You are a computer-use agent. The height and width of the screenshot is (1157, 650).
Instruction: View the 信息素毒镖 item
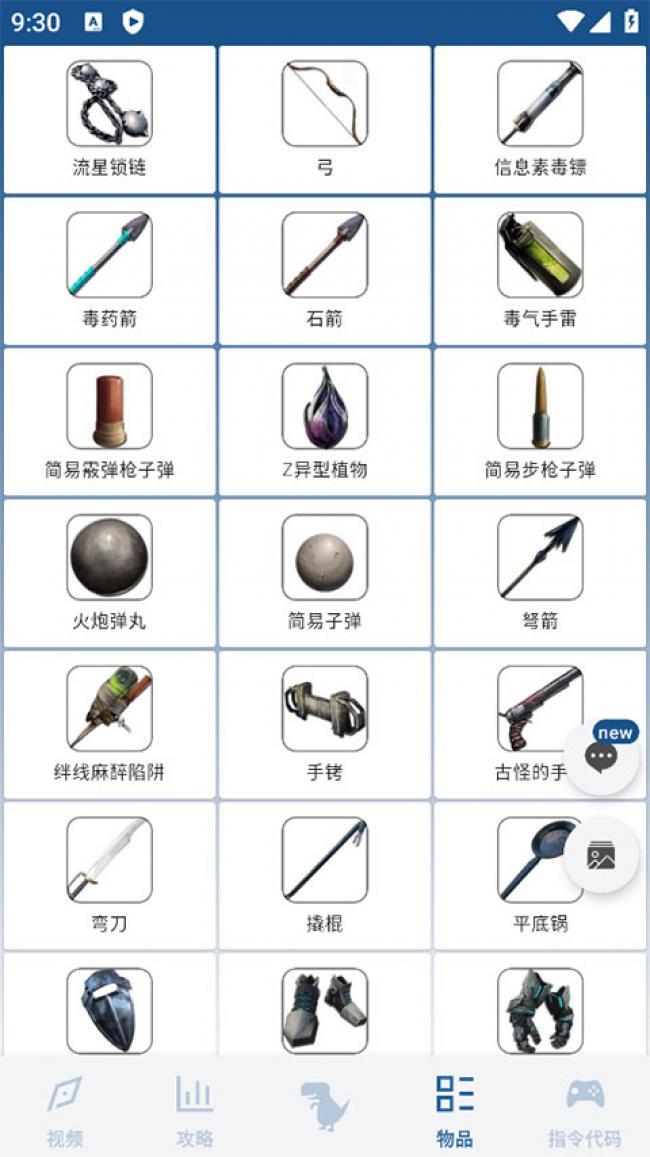[x=540, y=120]
